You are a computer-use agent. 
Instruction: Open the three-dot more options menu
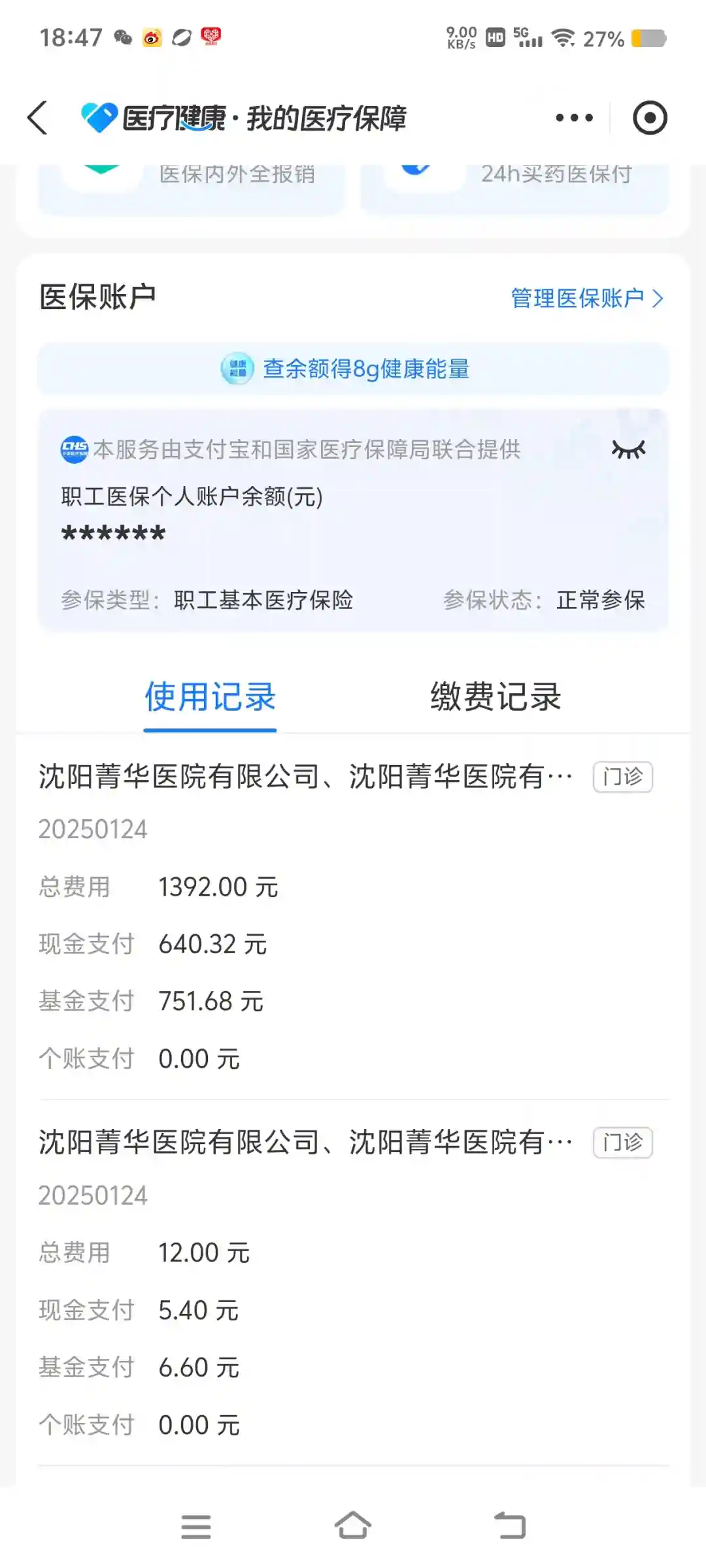click(574, 118)
